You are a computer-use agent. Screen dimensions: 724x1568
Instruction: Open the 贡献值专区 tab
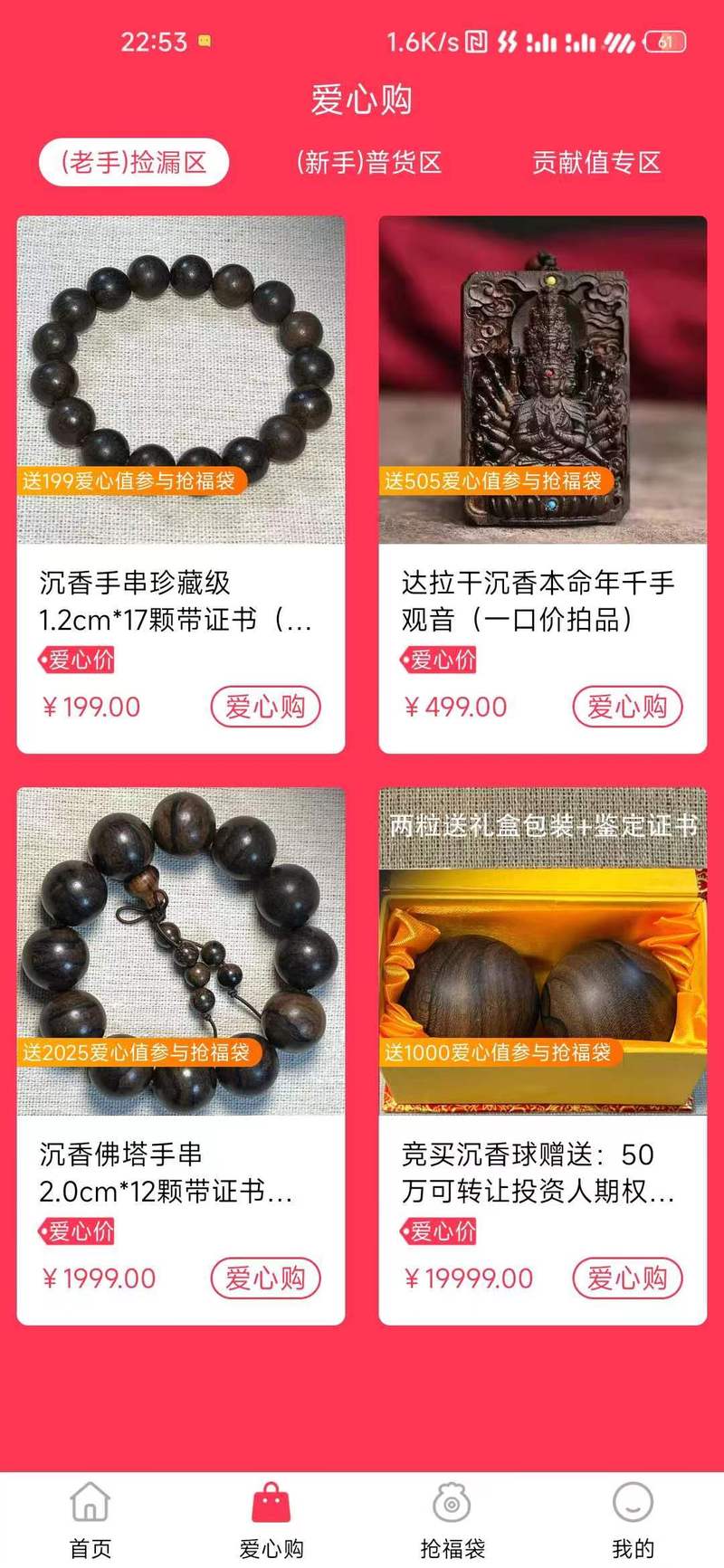[x=596, y=163]
